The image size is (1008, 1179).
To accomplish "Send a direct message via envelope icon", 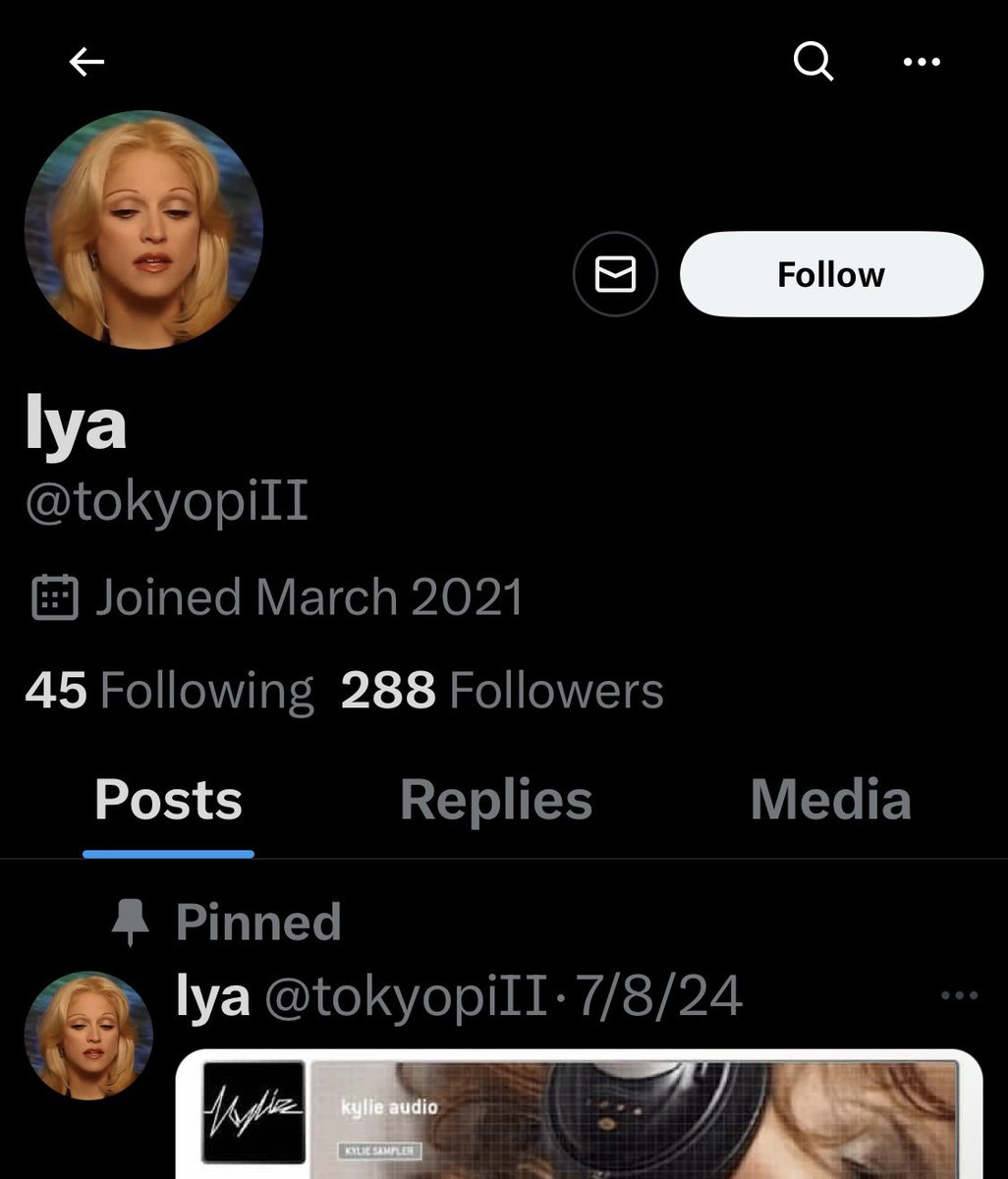I will [615, 274].
